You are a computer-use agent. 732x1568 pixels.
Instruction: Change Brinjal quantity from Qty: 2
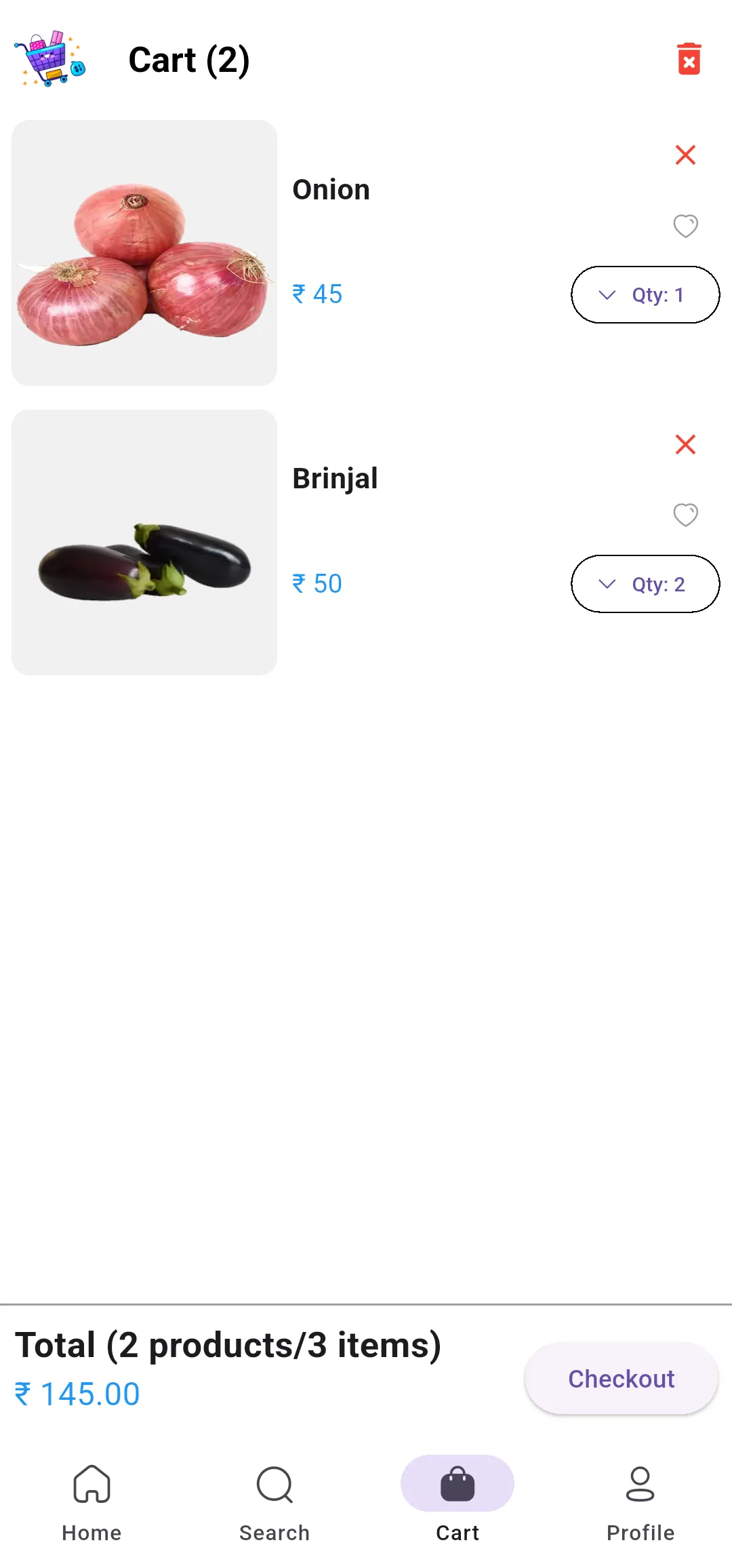tap(645, 584)
